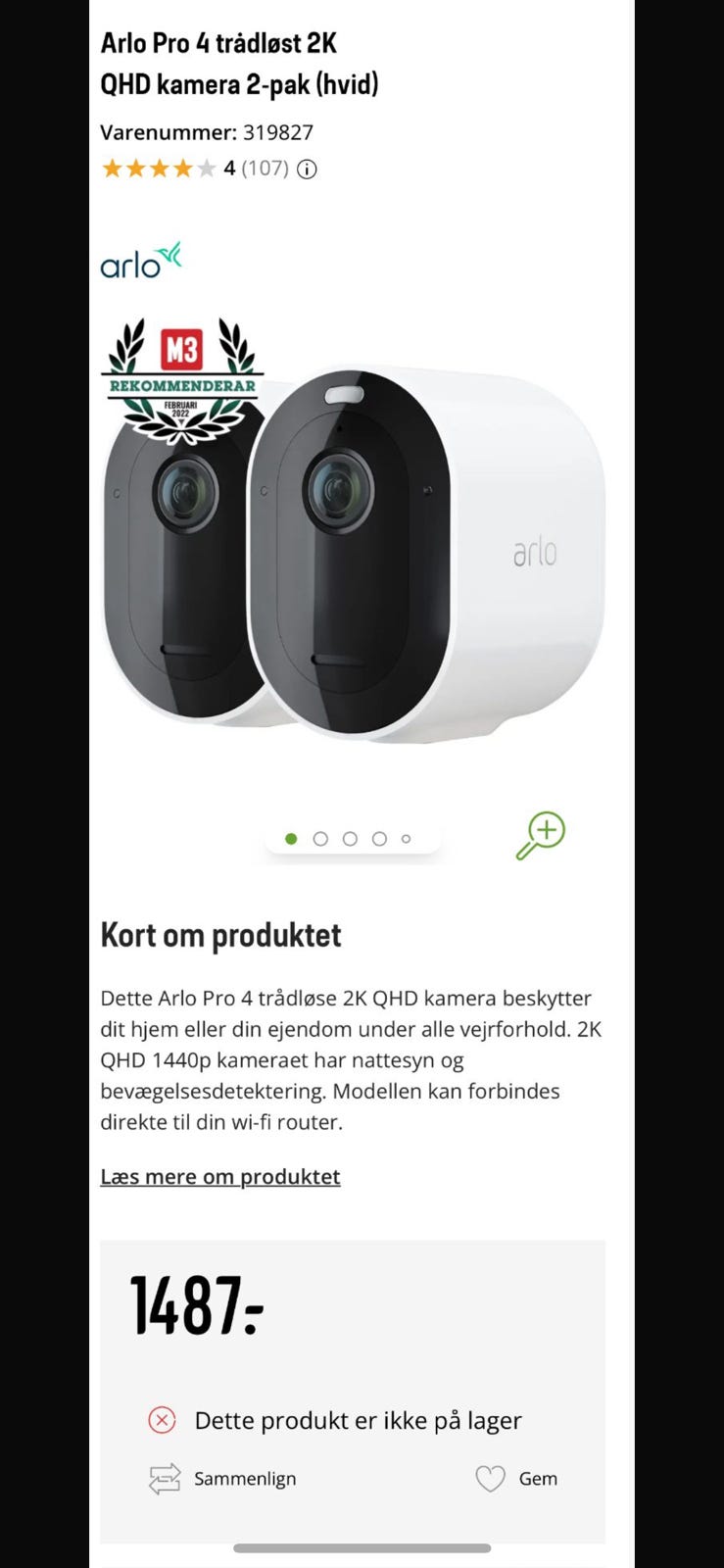Click the out-of-stock red cross icon
The width and height of the screenshot is (724, 1568).
pos(162,1420)
